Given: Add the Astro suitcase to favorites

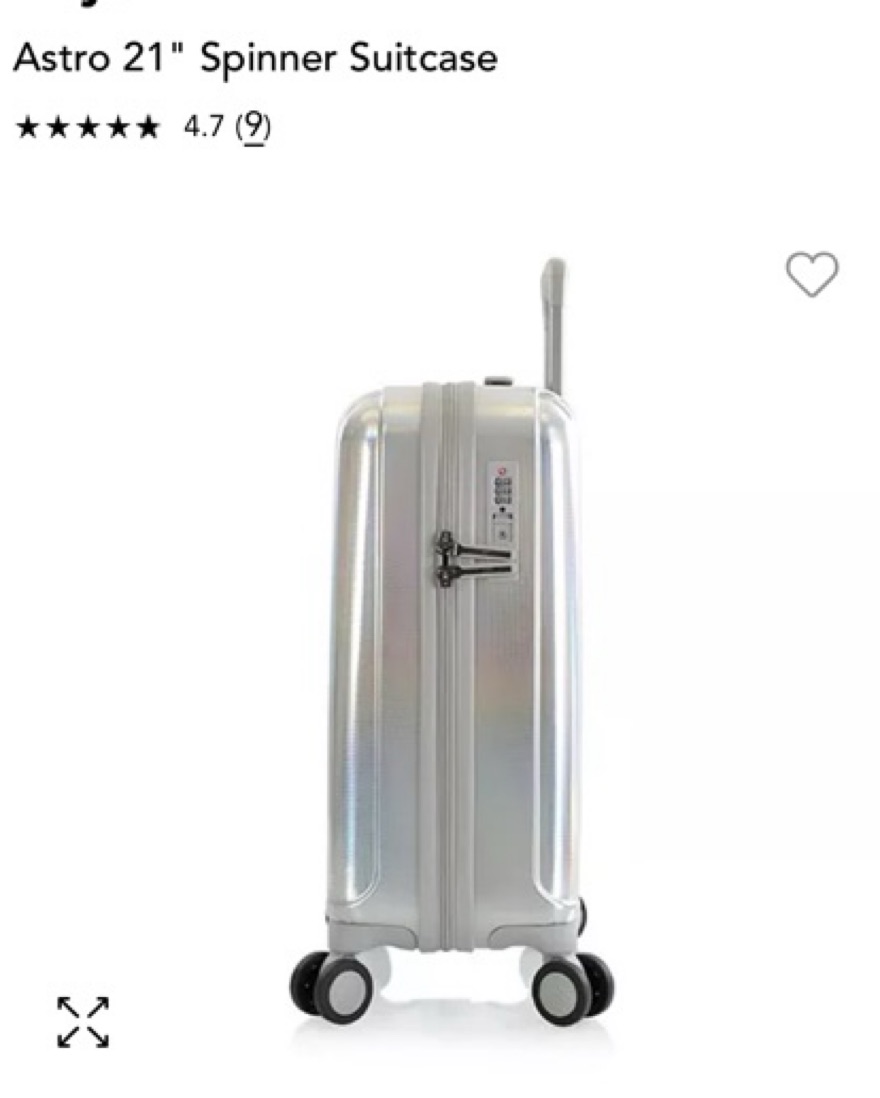Looking at the screenshot, I should (811, 274).
